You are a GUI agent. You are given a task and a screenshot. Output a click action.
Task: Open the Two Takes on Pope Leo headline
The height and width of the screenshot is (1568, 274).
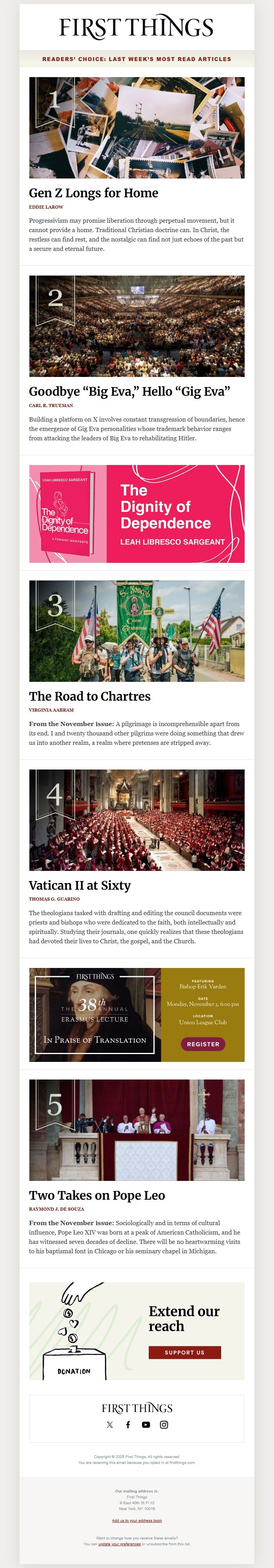point(97,1195)
